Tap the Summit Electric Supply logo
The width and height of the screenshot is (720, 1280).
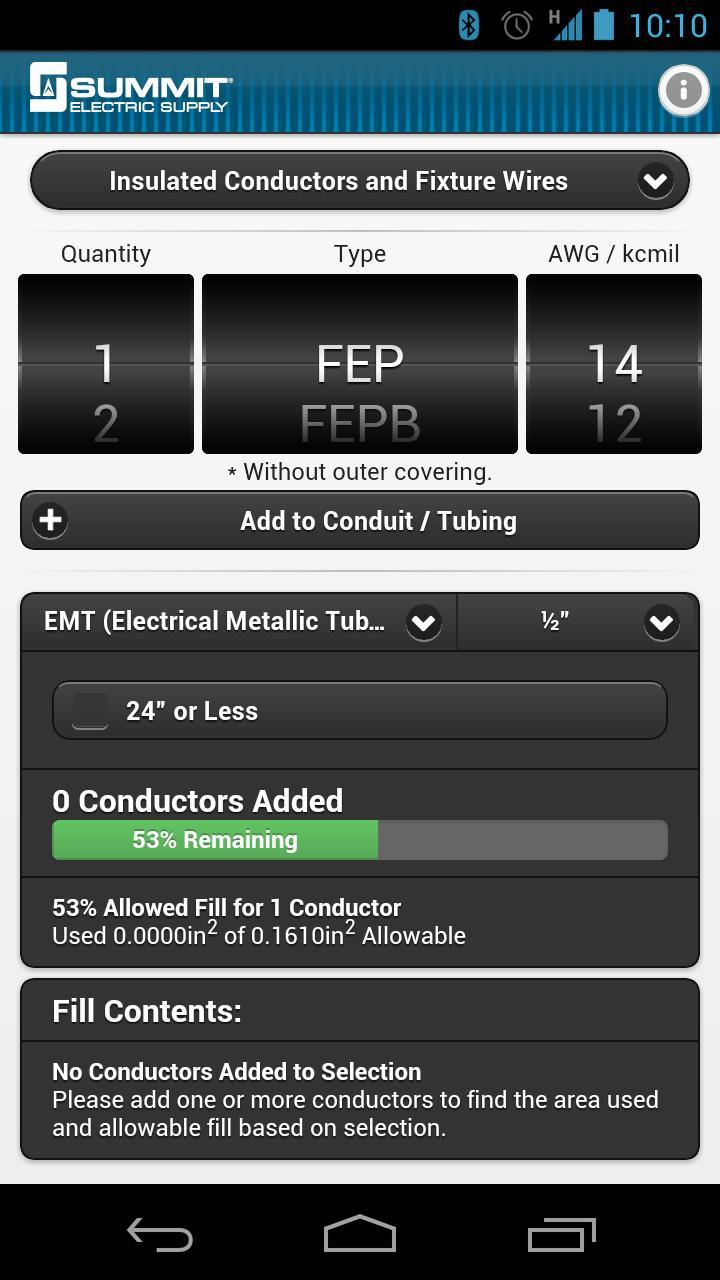[130, 90]
